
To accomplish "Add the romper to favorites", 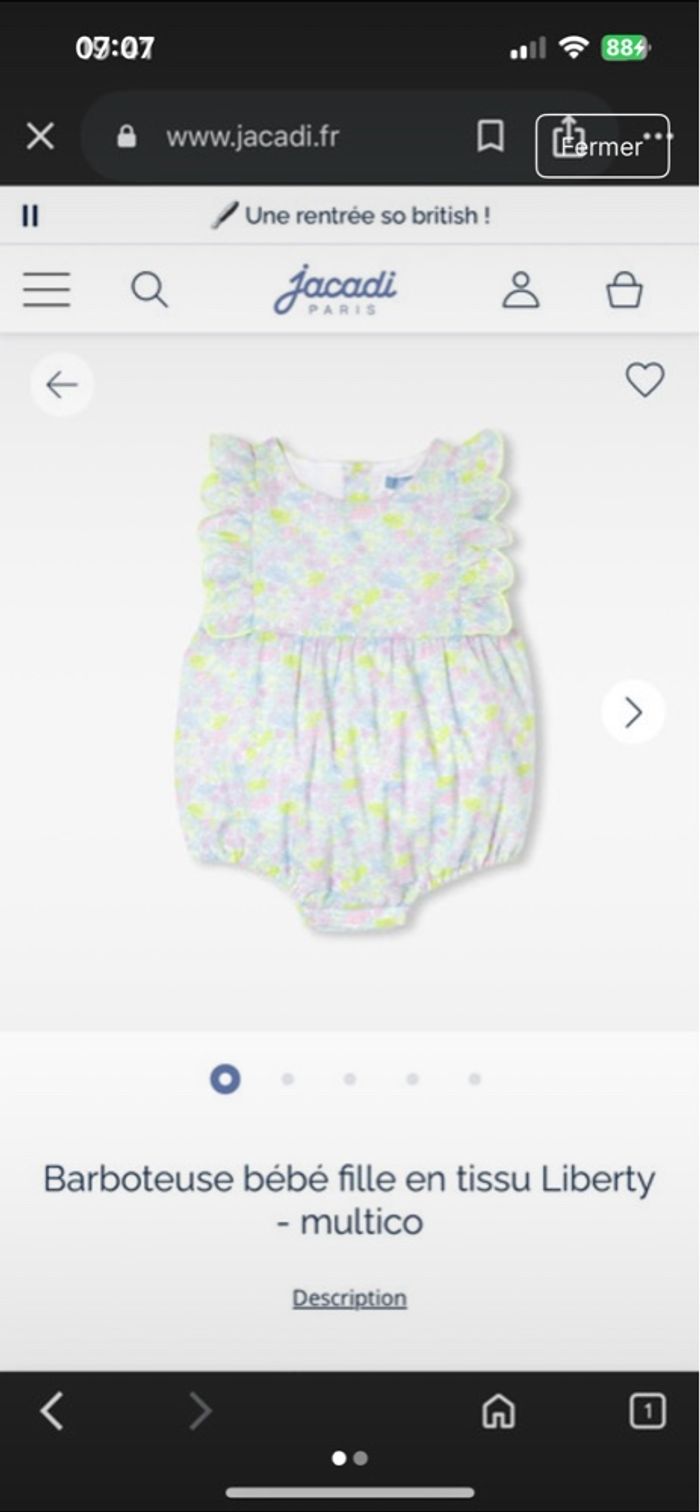I will click(x=644, y=380).
